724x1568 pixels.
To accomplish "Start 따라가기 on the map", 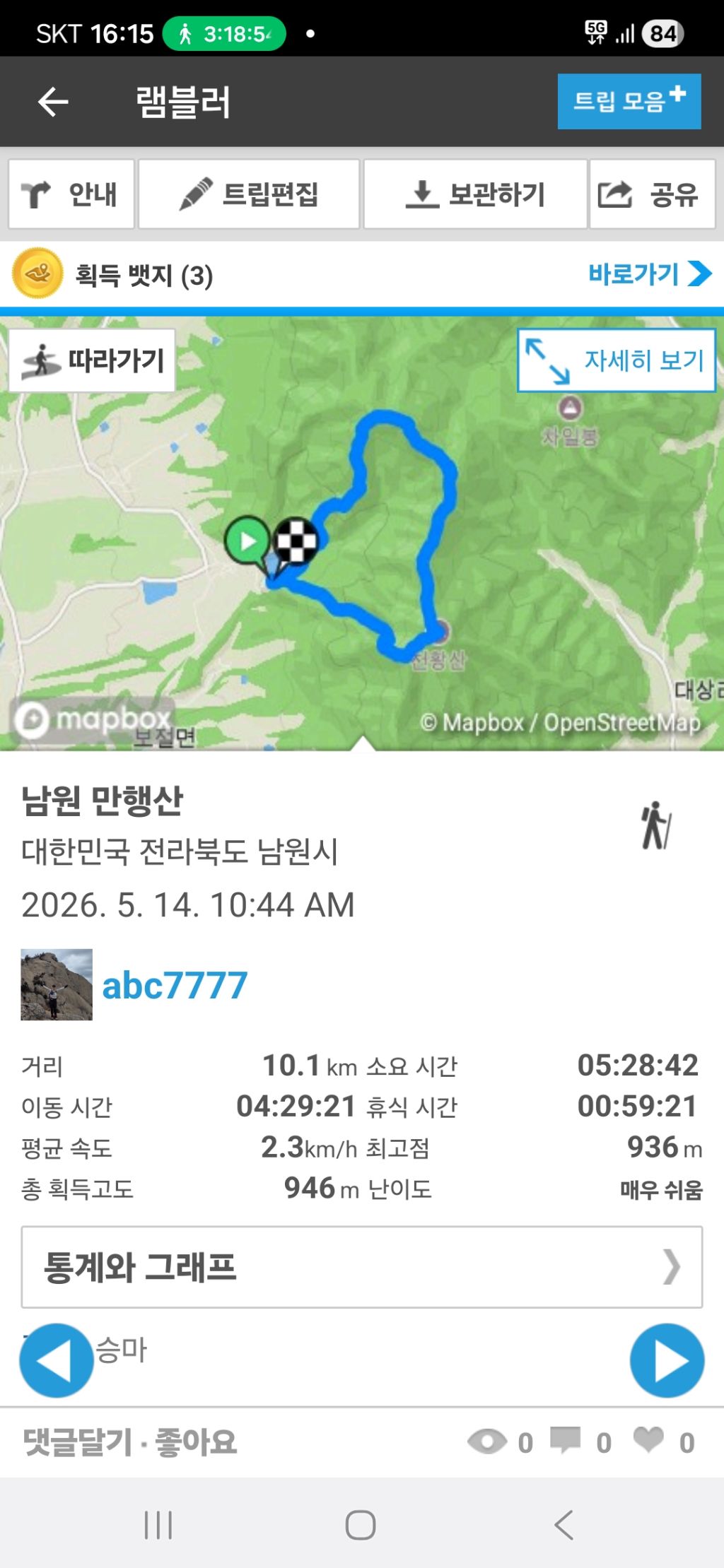I will tap(92, 360).
